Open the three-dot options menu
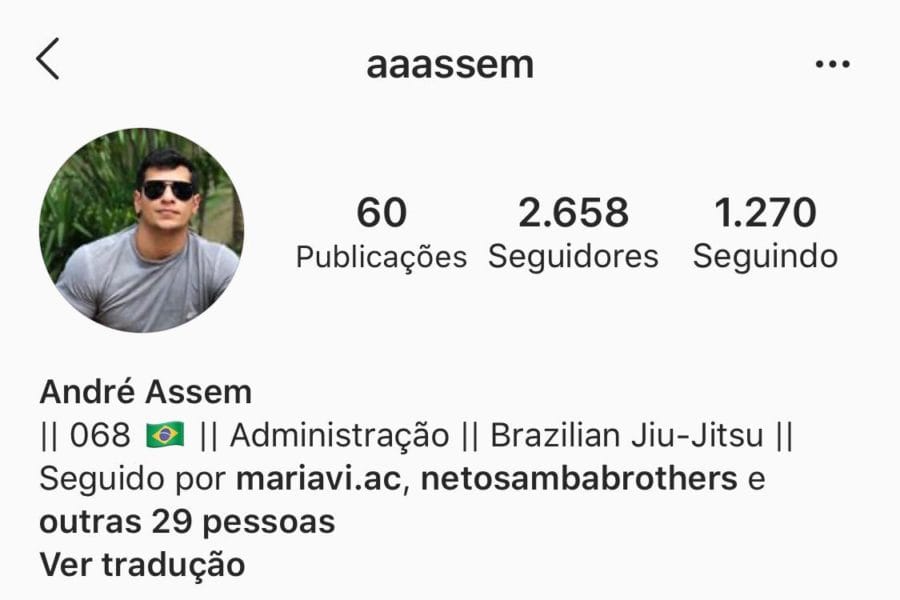This screenshot has height=600, width=900. click(831, 65)
